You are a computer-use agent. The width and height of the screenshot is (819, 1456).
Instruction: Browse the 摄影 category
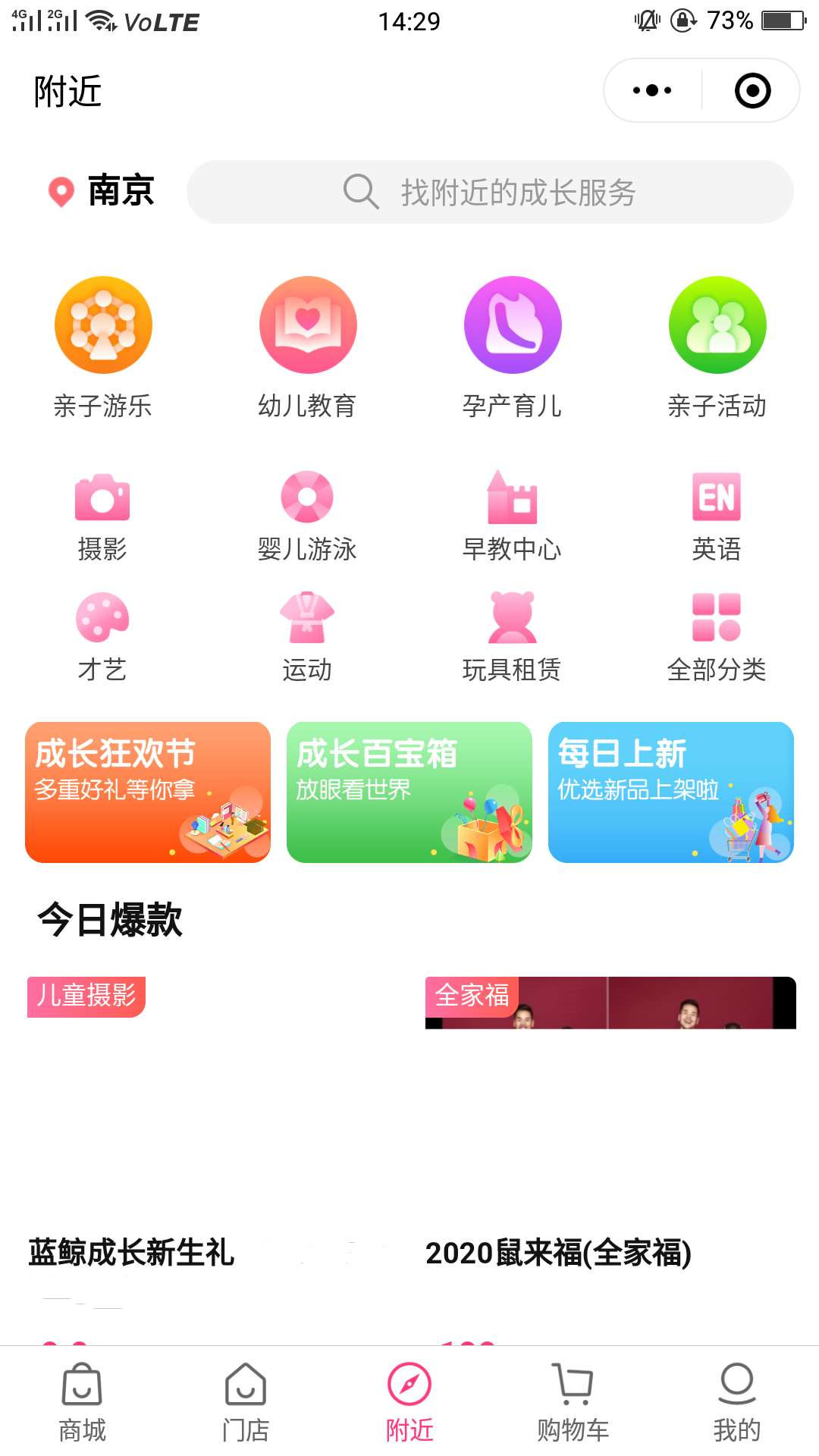tap(102, 516)
